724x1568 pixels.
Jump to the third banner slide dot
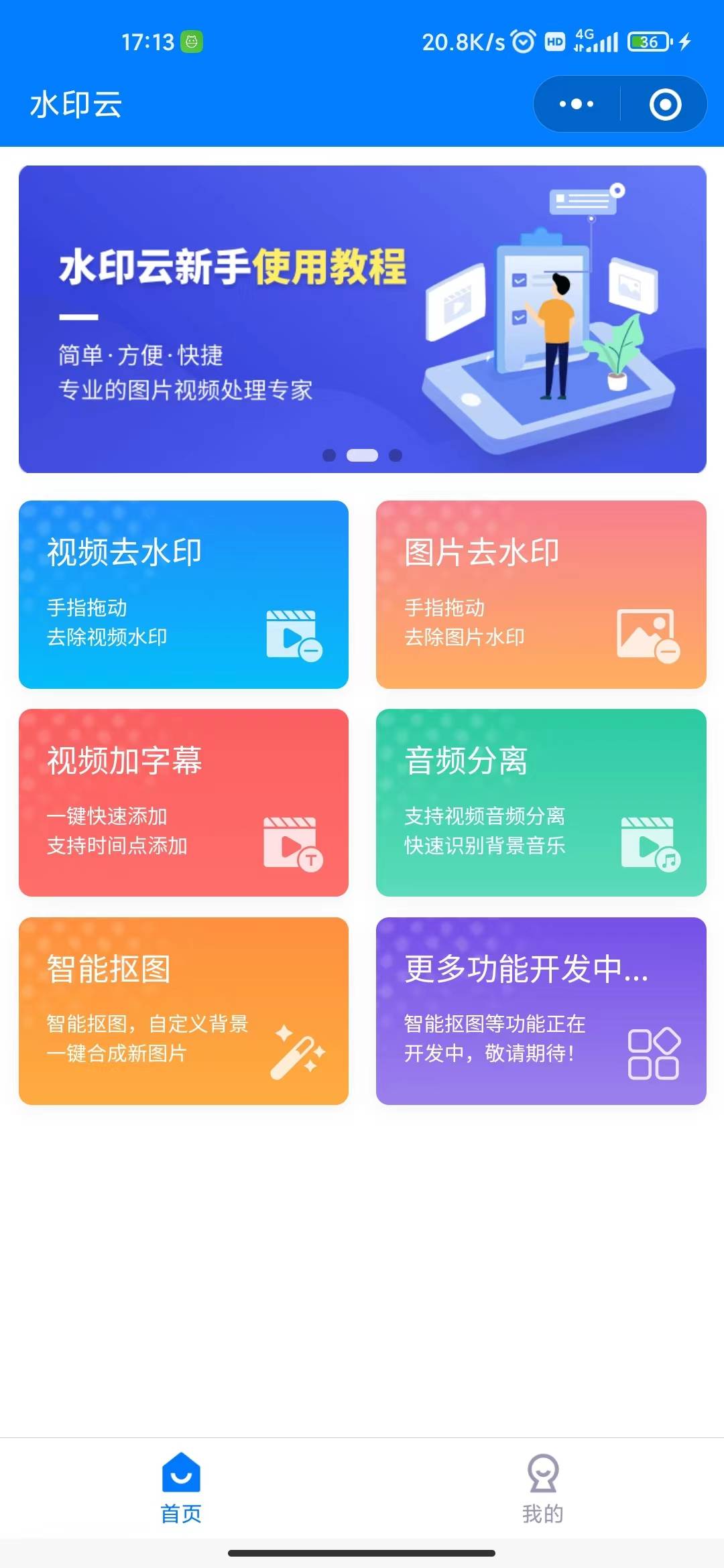pos(396,456)
